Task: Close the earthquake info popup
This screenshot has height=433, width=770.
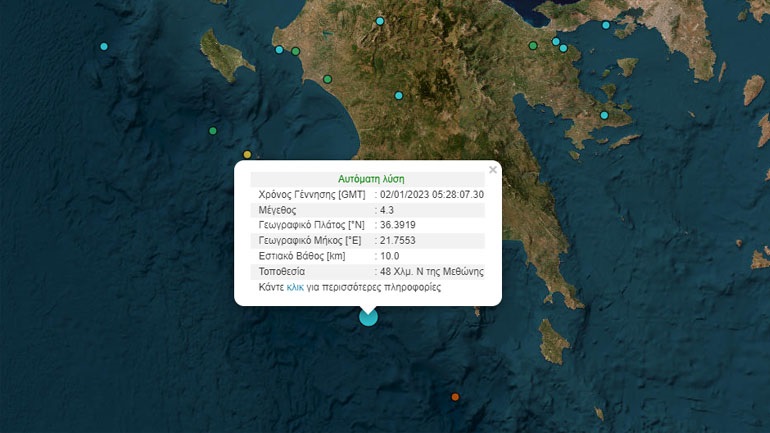Action: coord(492,170)
